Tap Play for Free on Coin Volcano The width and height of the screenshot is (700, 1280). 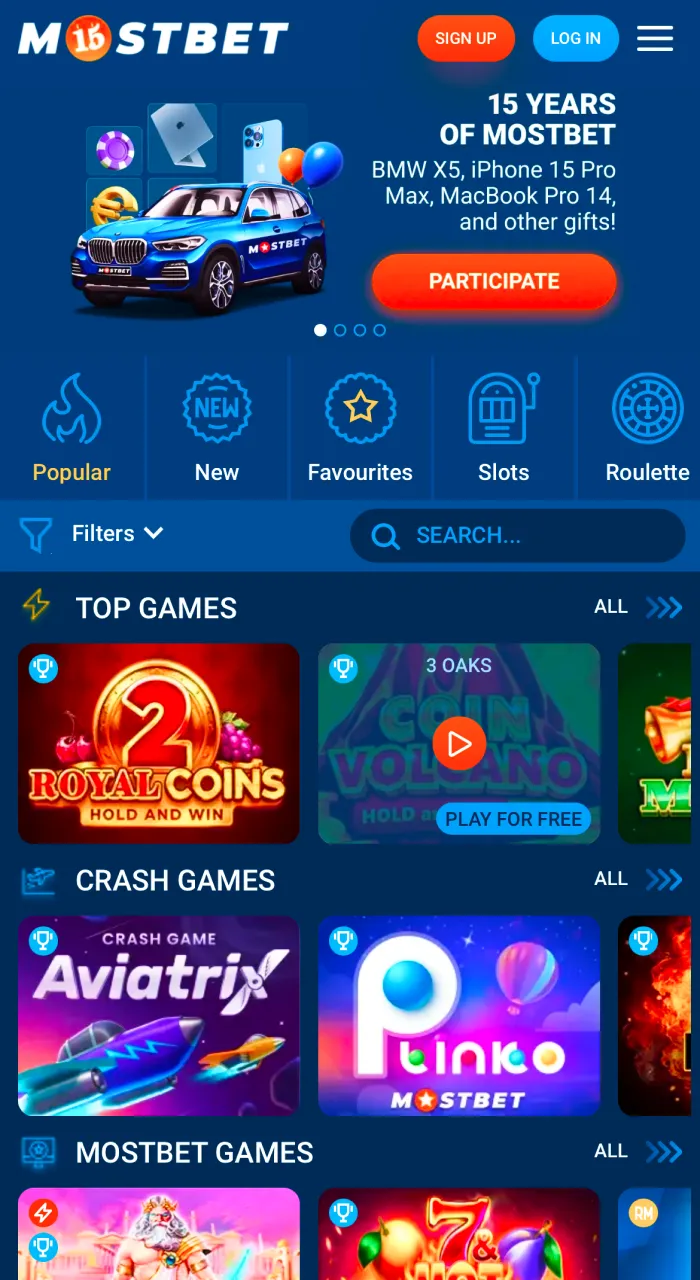click(x=513, y=819)
